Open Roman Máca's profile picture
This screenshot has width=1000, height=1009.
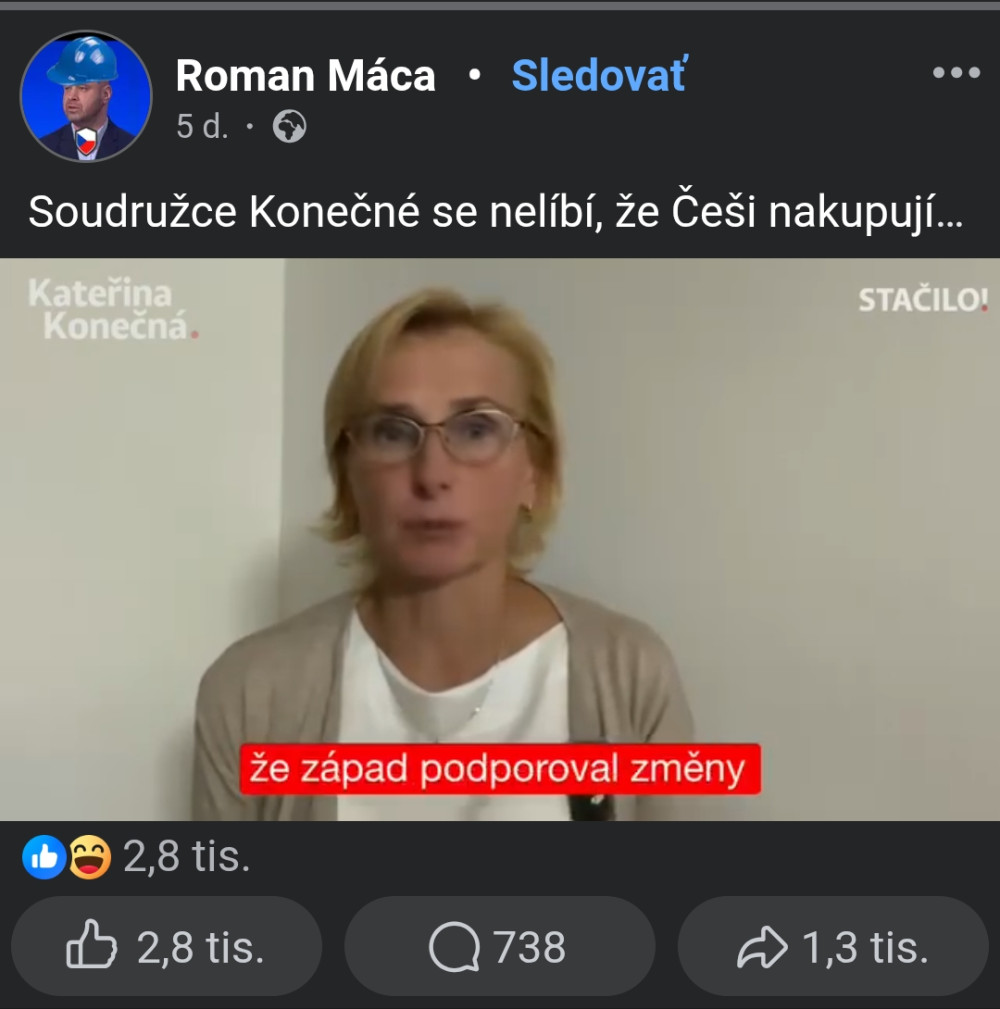86,96
